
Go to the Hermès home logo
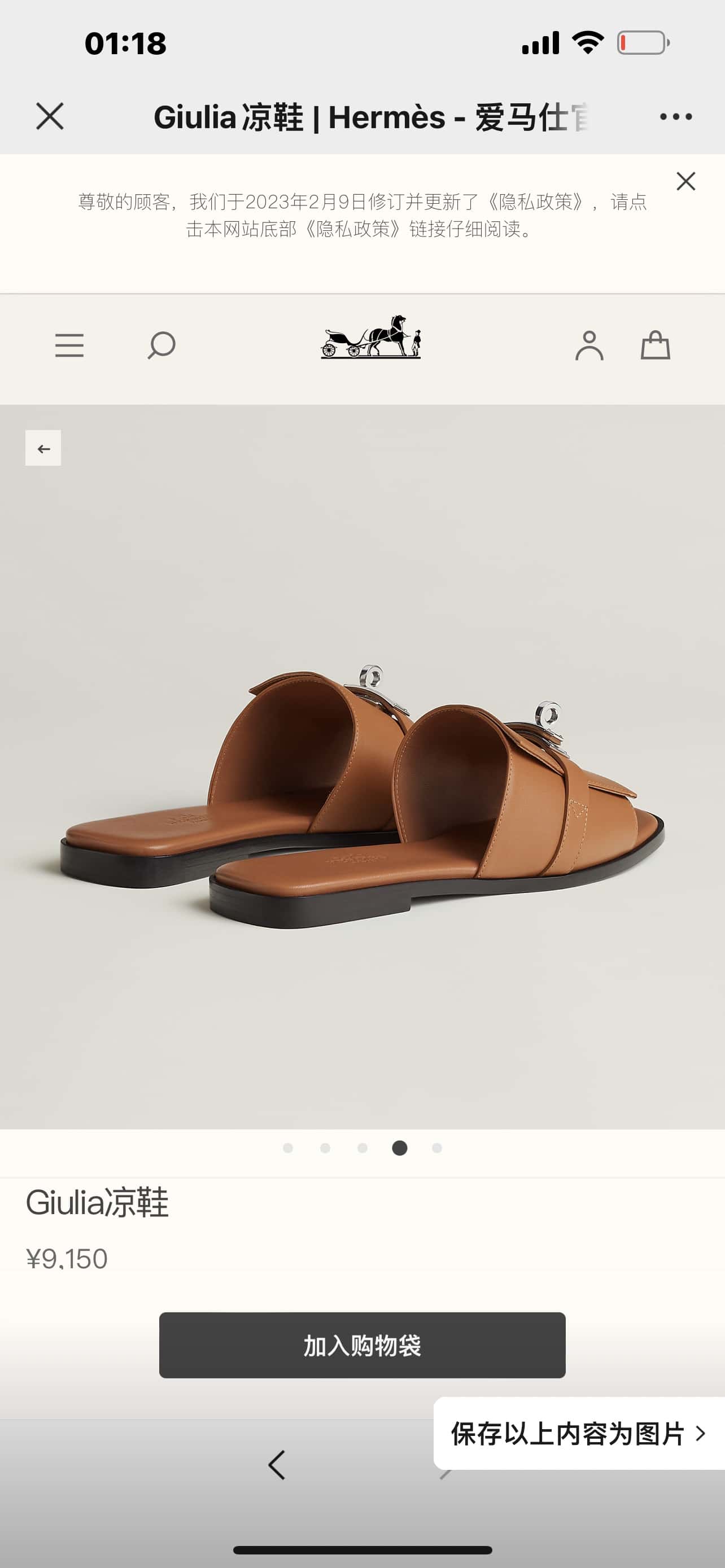[x=371, y=338]
